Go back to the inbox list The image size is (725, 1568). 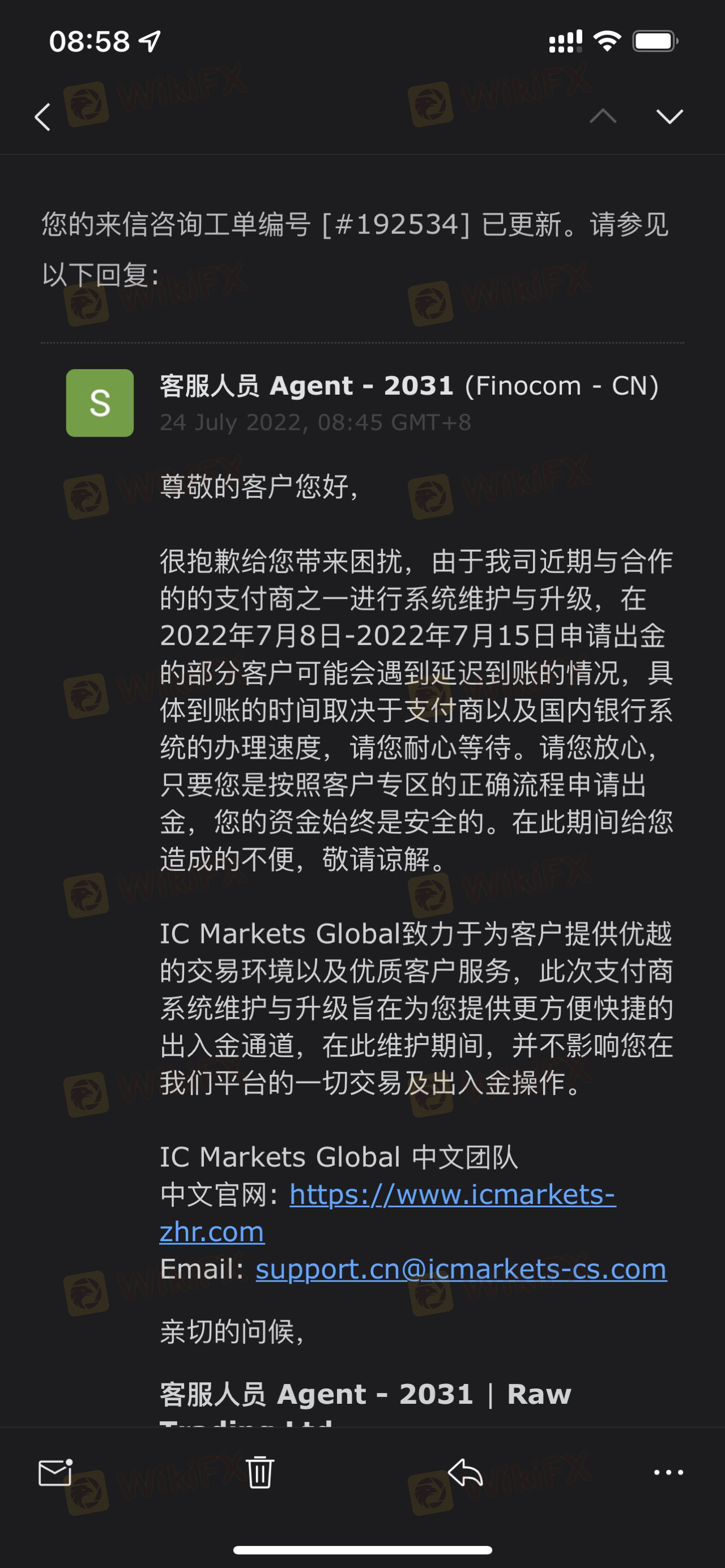tap(42, 117)
